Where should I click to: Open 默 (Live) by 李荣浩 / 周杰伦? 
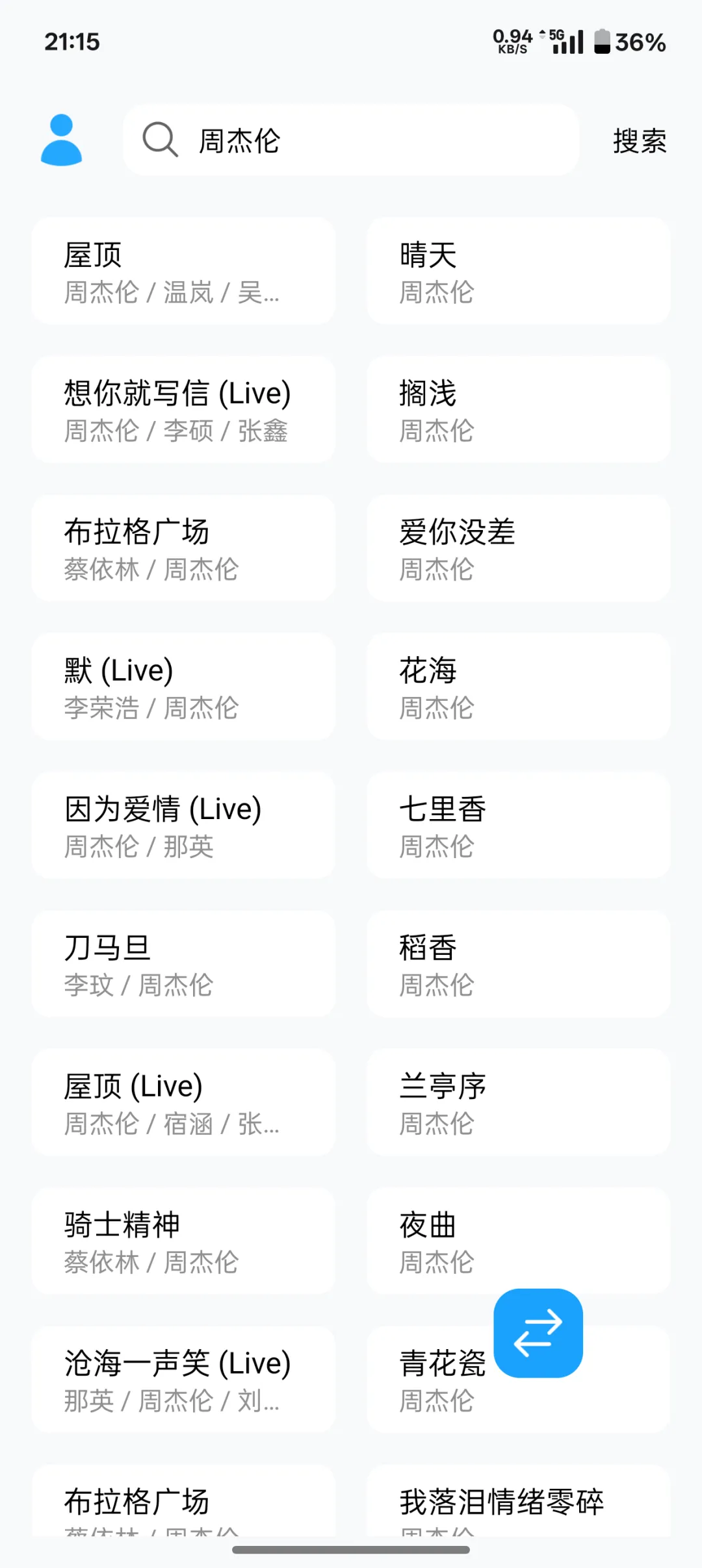click(183, 687)
